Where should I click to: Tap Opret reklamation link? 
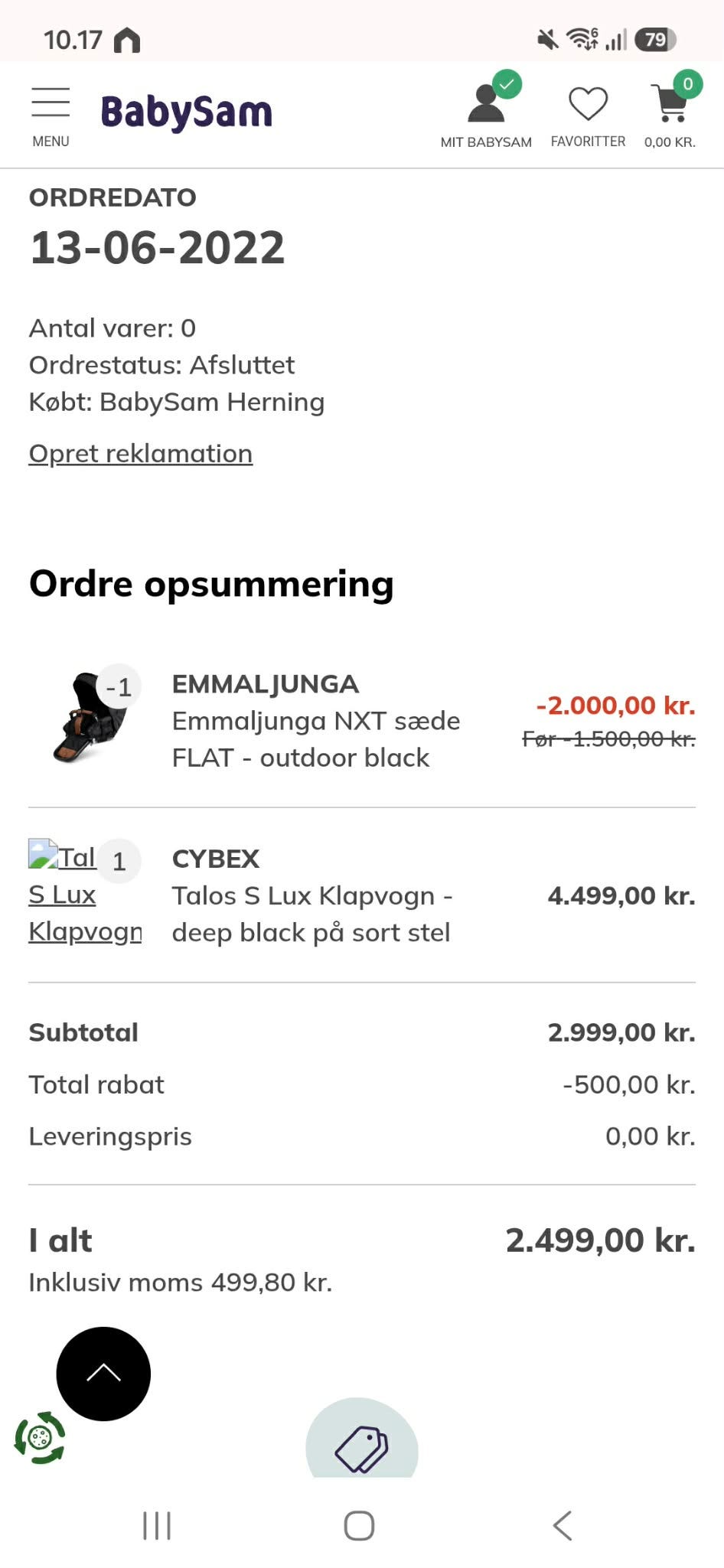141,453
